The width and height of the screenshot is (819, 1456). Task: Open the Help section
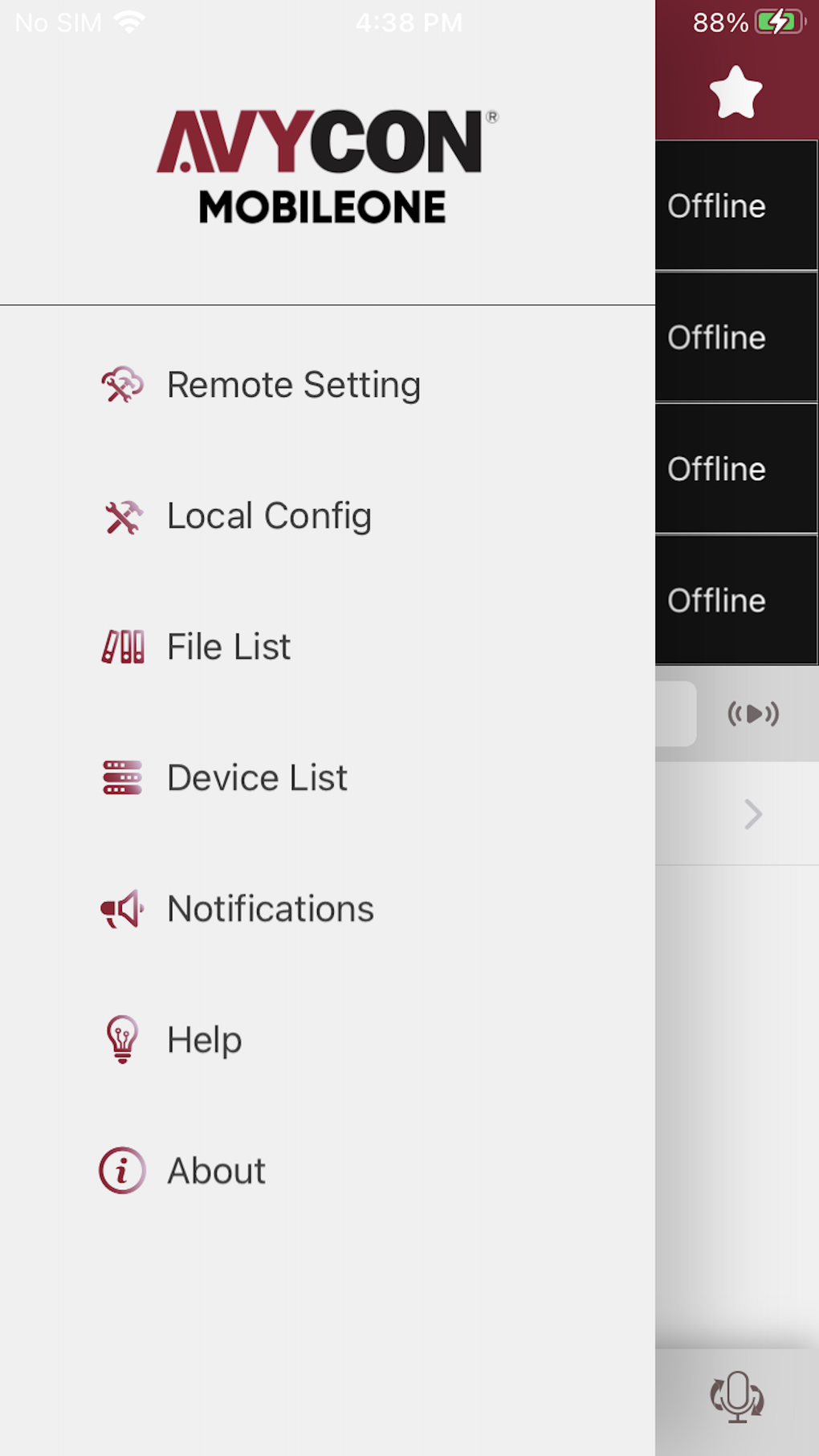coord(203,1039)
